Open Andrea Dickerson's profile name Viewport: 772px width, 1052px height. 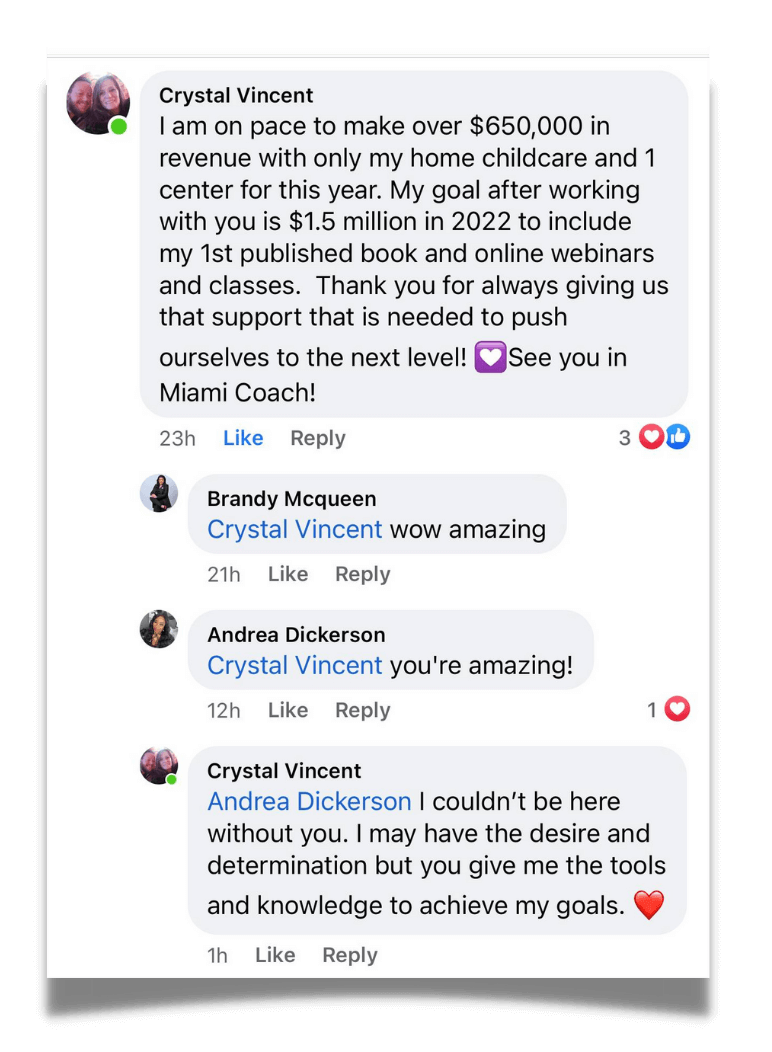(295, 634)
